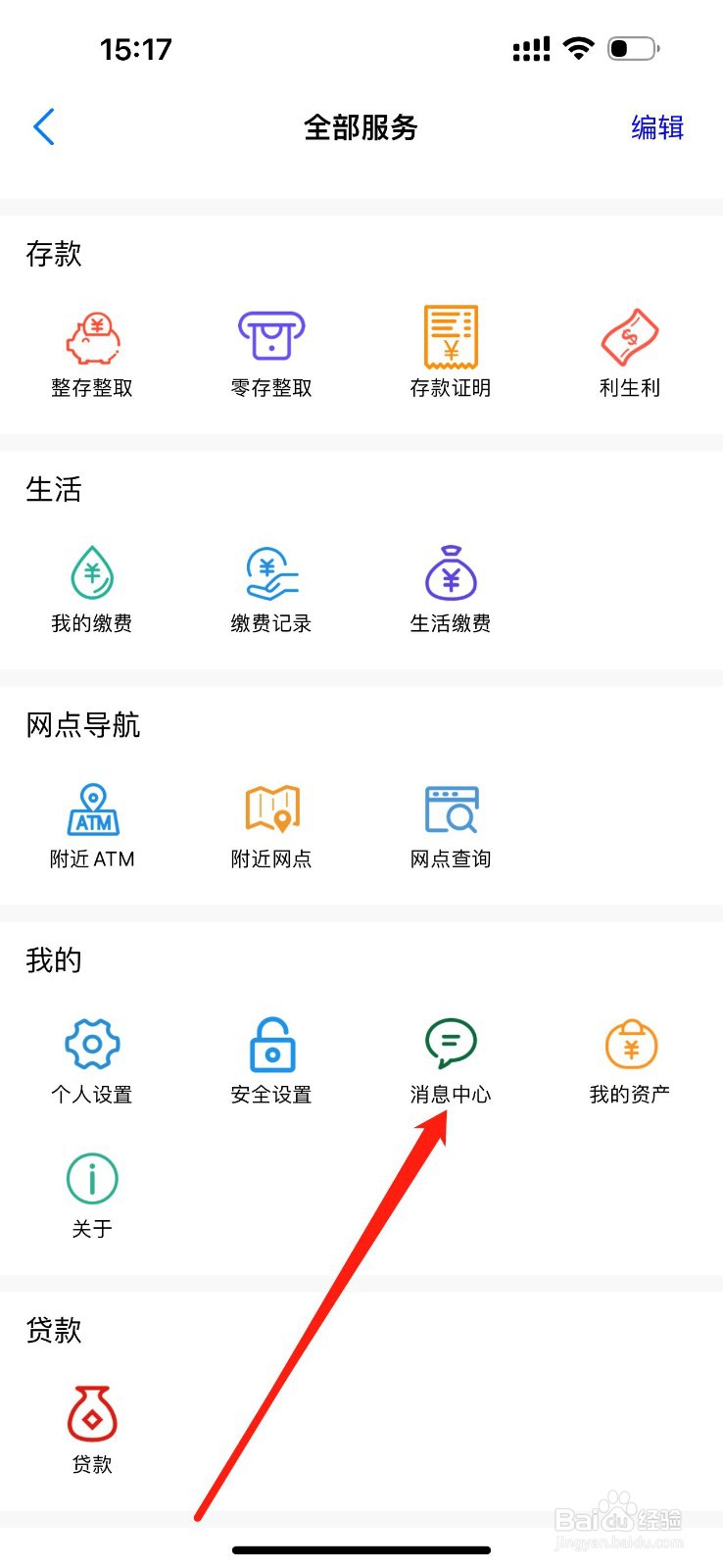This screenshot has height=1568, width=723.
Task: Select 利生利 service
Action: 630,355
